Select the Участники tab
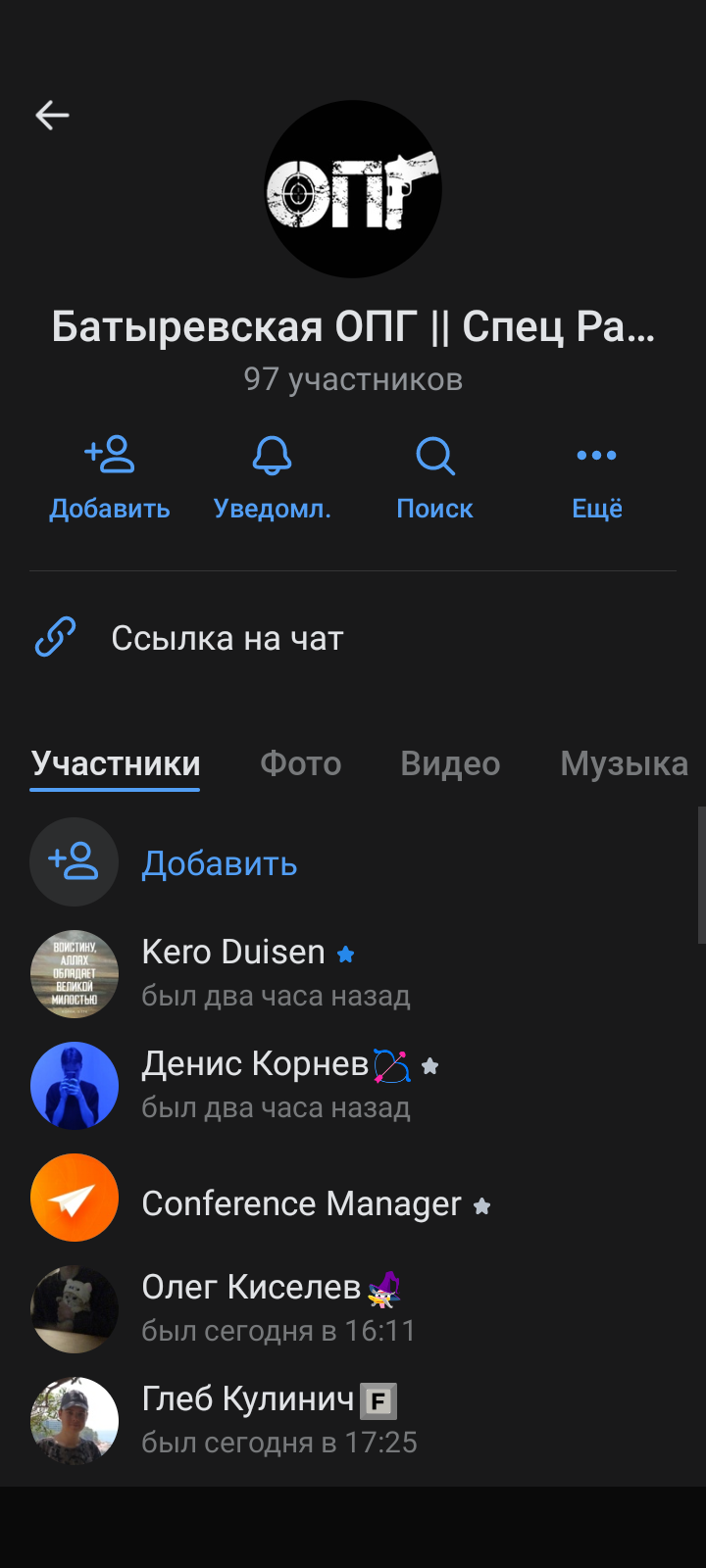706x1568 pixels. point(116,763)
